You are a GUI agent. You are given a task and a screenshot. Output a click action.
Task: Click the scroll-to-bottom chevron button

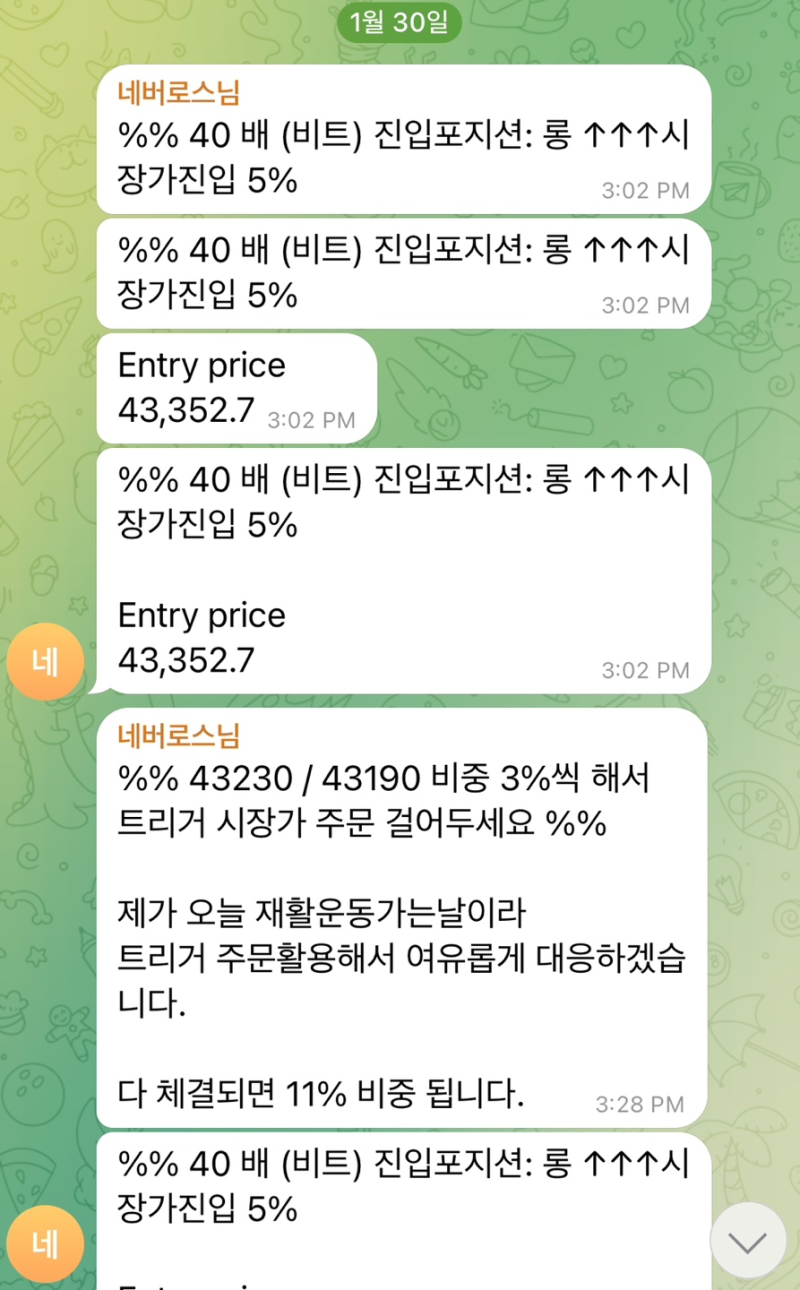[x=748, y=1240]
